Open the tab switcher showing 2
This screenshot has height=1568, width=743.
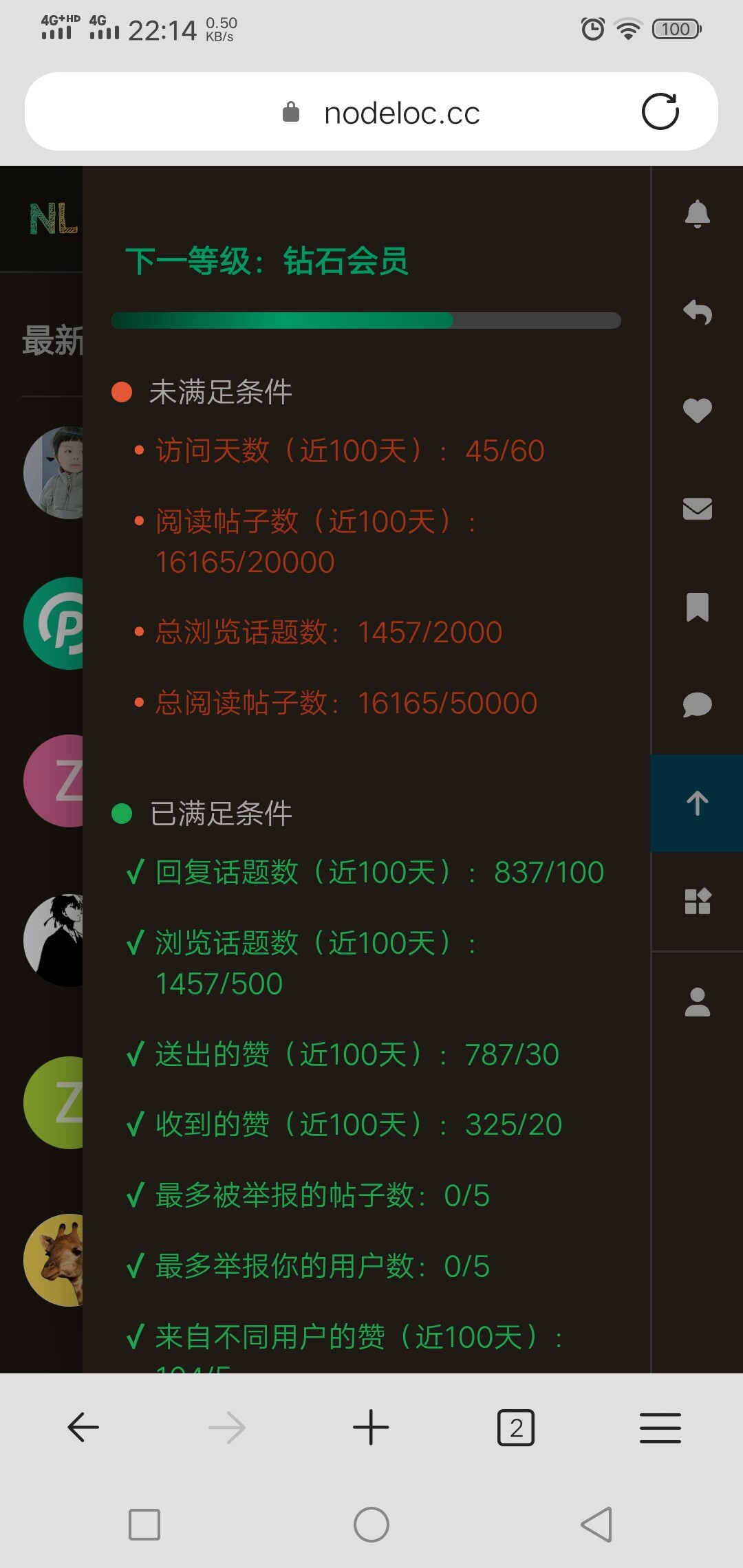click(516, 1428)
